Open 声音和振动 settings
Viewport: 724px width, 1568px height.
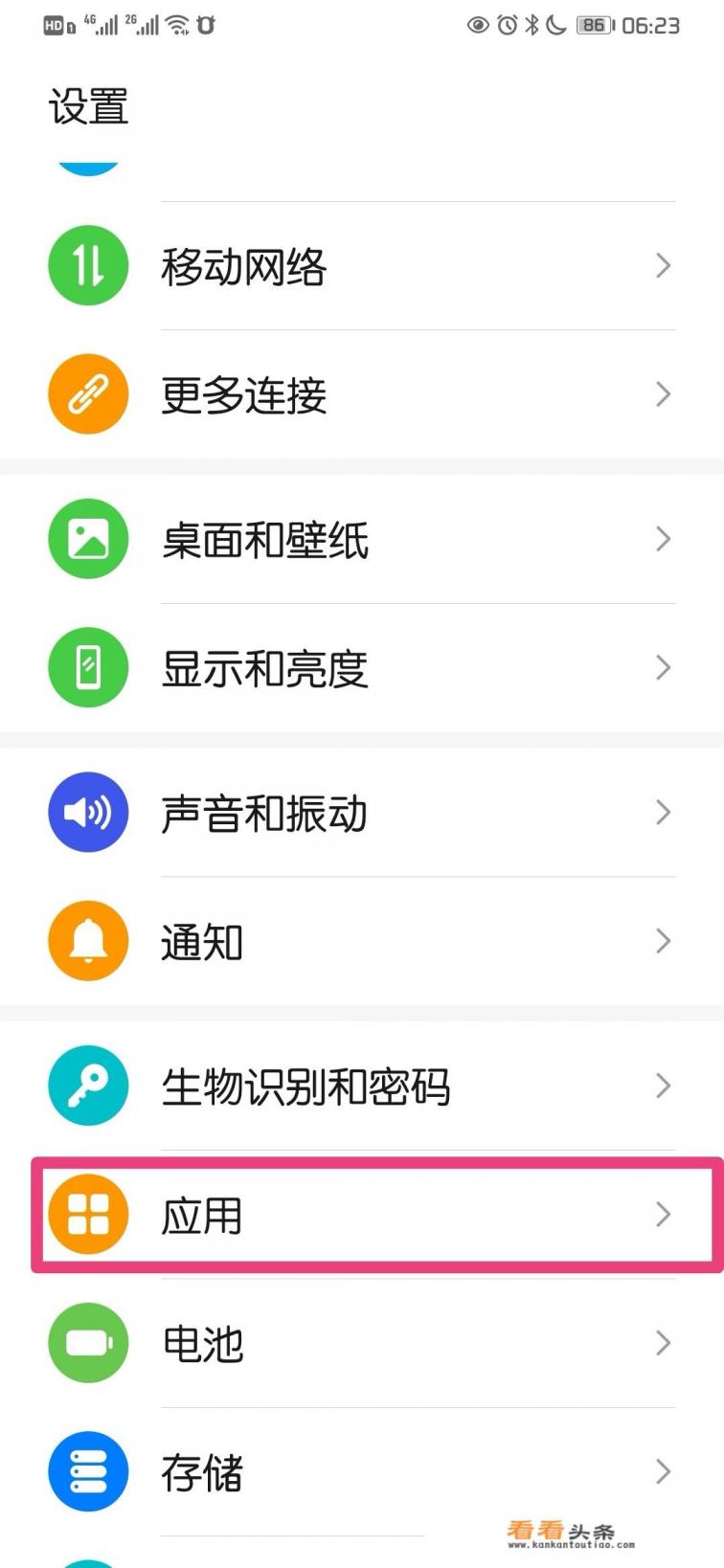[x=265, y=814]
